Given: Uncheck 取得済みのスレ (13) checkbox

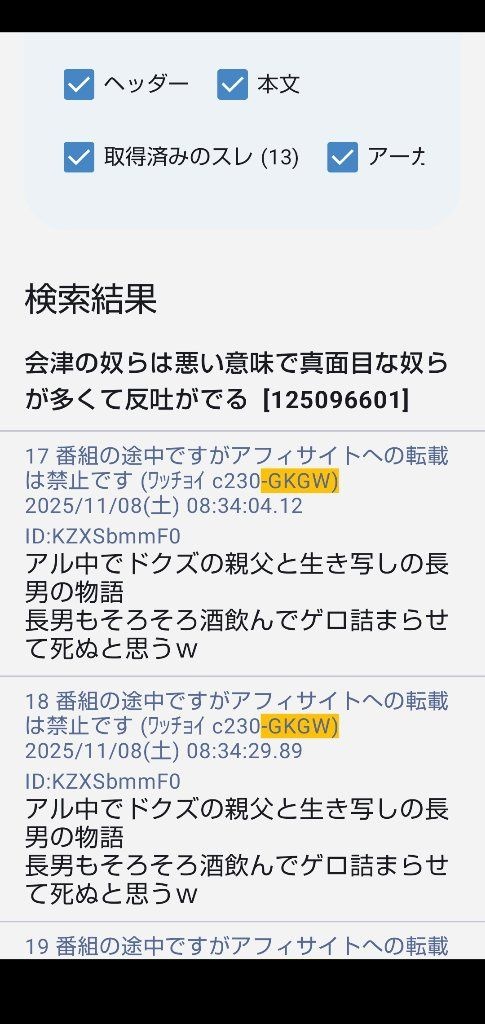Looking at the screenshot, I should [79, 157].
